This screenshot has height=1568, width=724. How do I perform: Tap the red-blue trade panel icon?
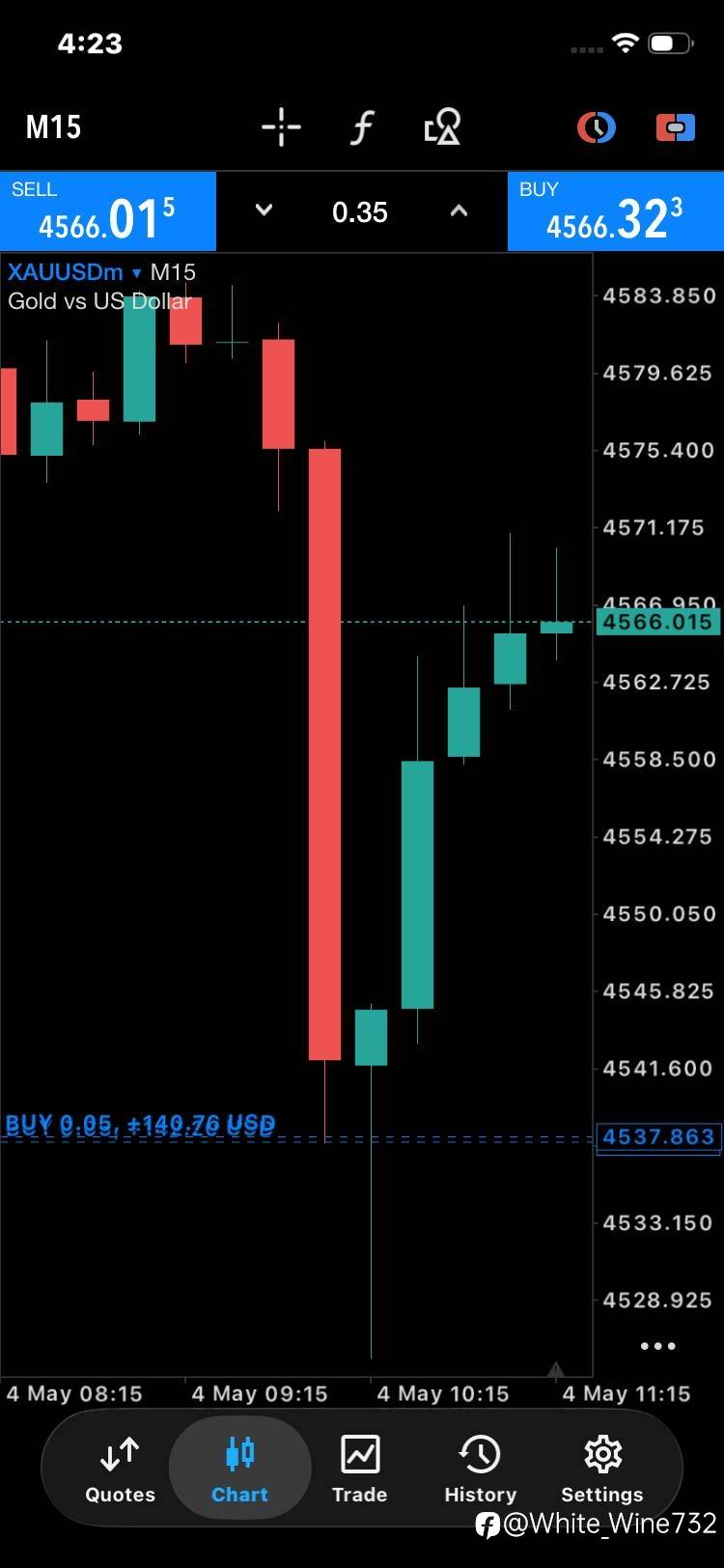[675, 126]
